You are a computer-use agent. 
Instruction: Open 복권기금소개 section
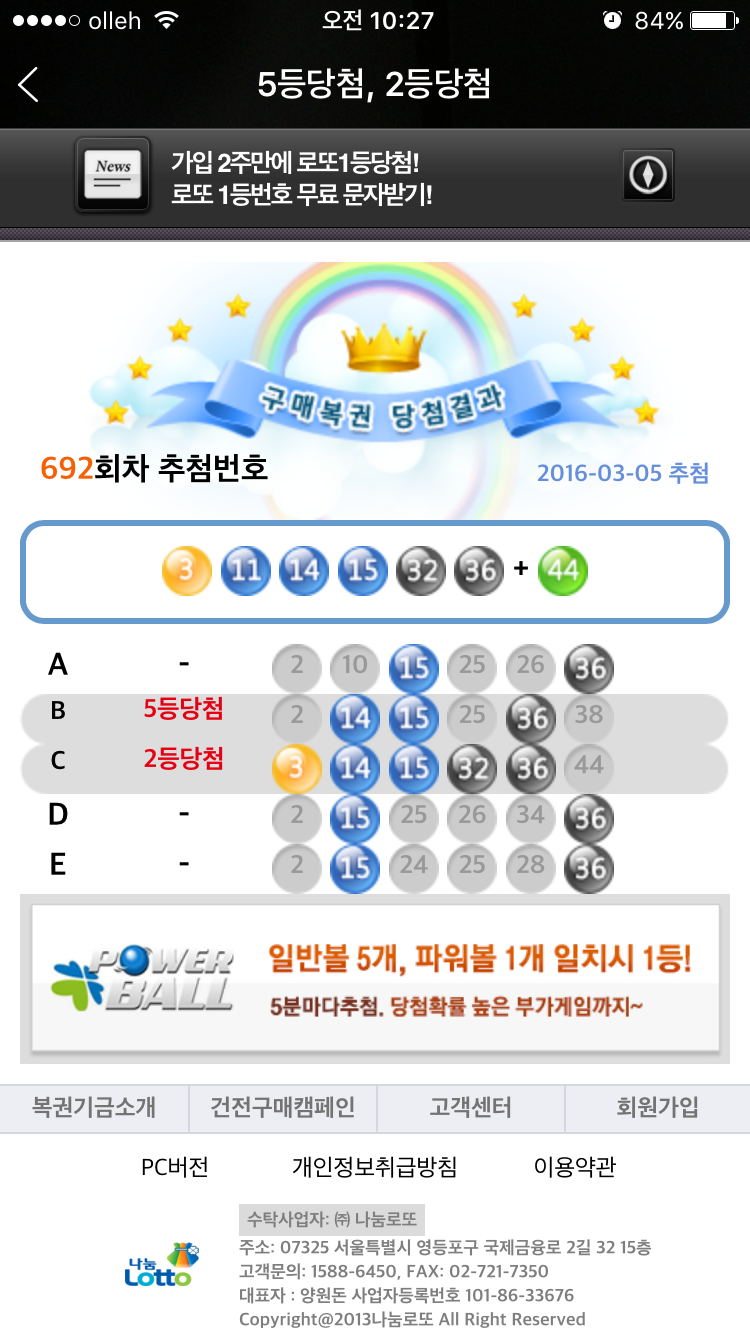94,1108
